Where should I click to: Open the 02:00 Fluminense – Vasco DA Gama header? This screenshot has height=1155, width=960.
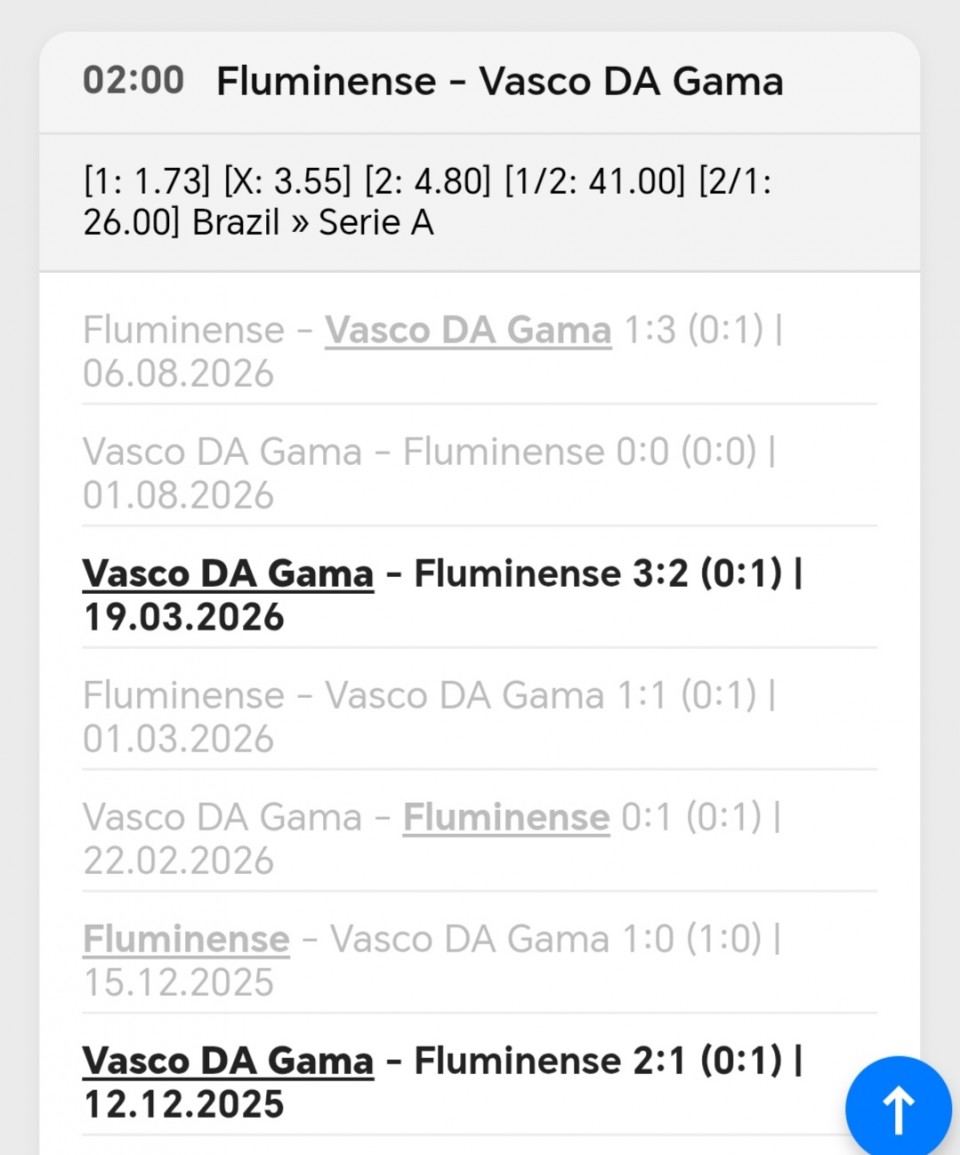pos(480,82)
